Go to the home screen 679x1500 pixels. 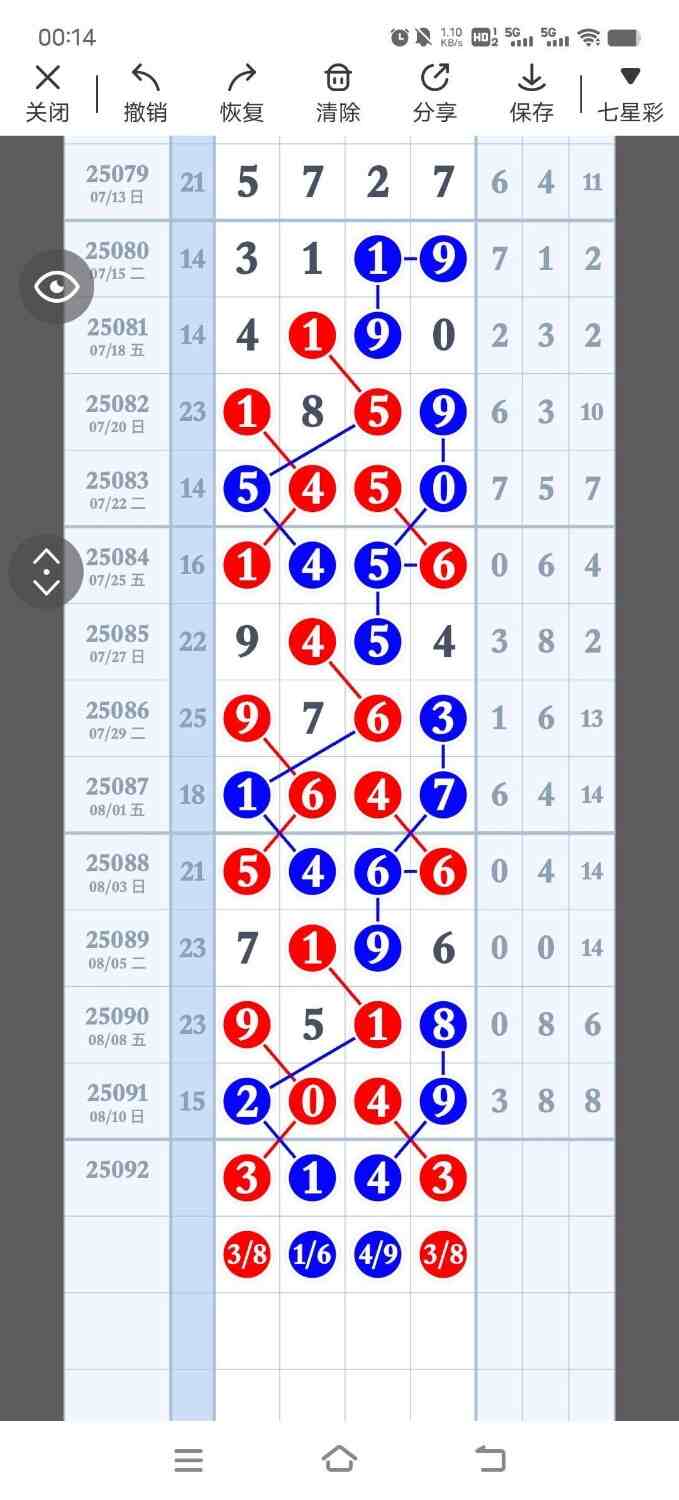click(339, 1459)
